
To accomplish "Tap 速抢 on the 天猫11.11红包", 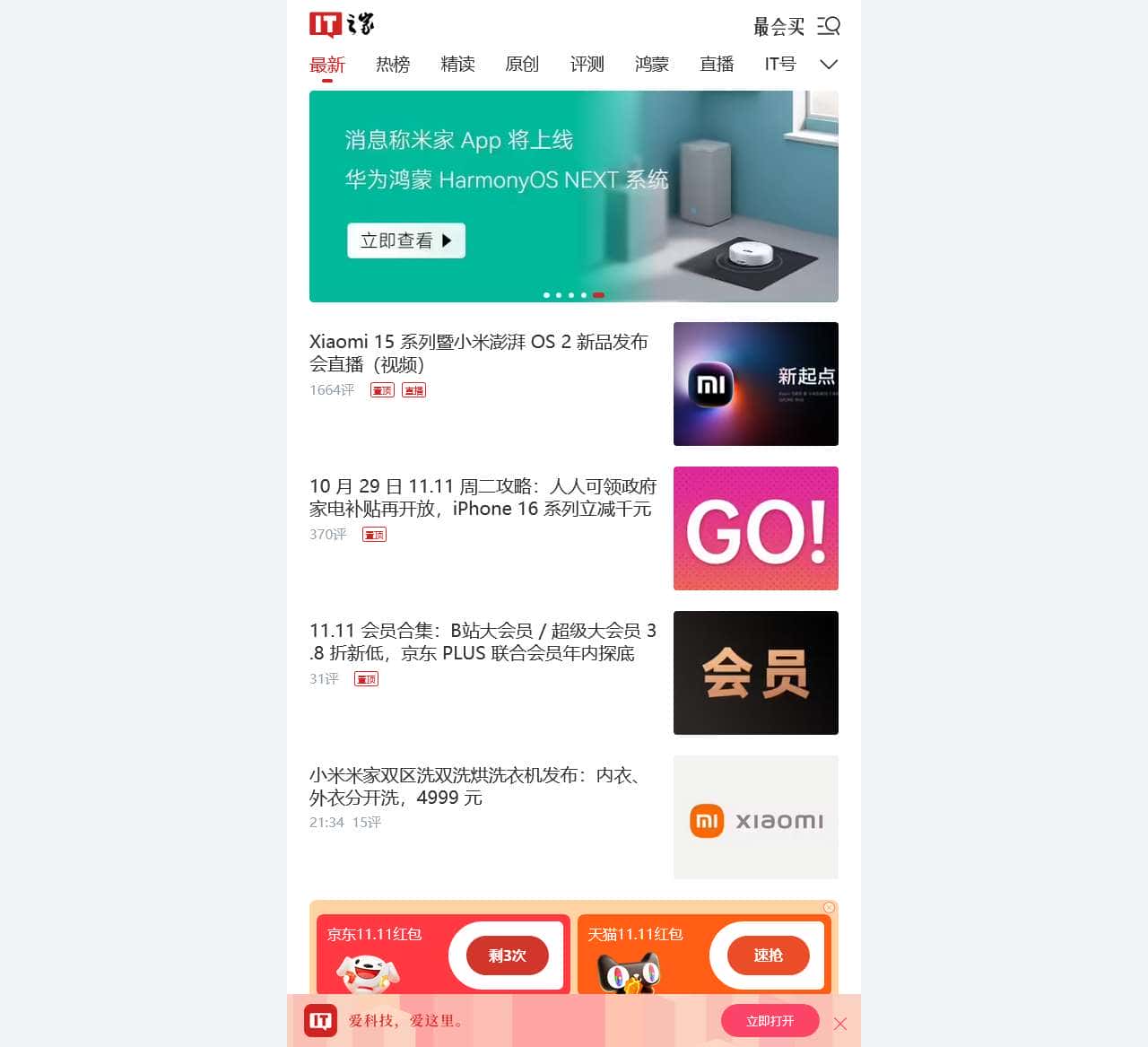I will tap(768, 955).
